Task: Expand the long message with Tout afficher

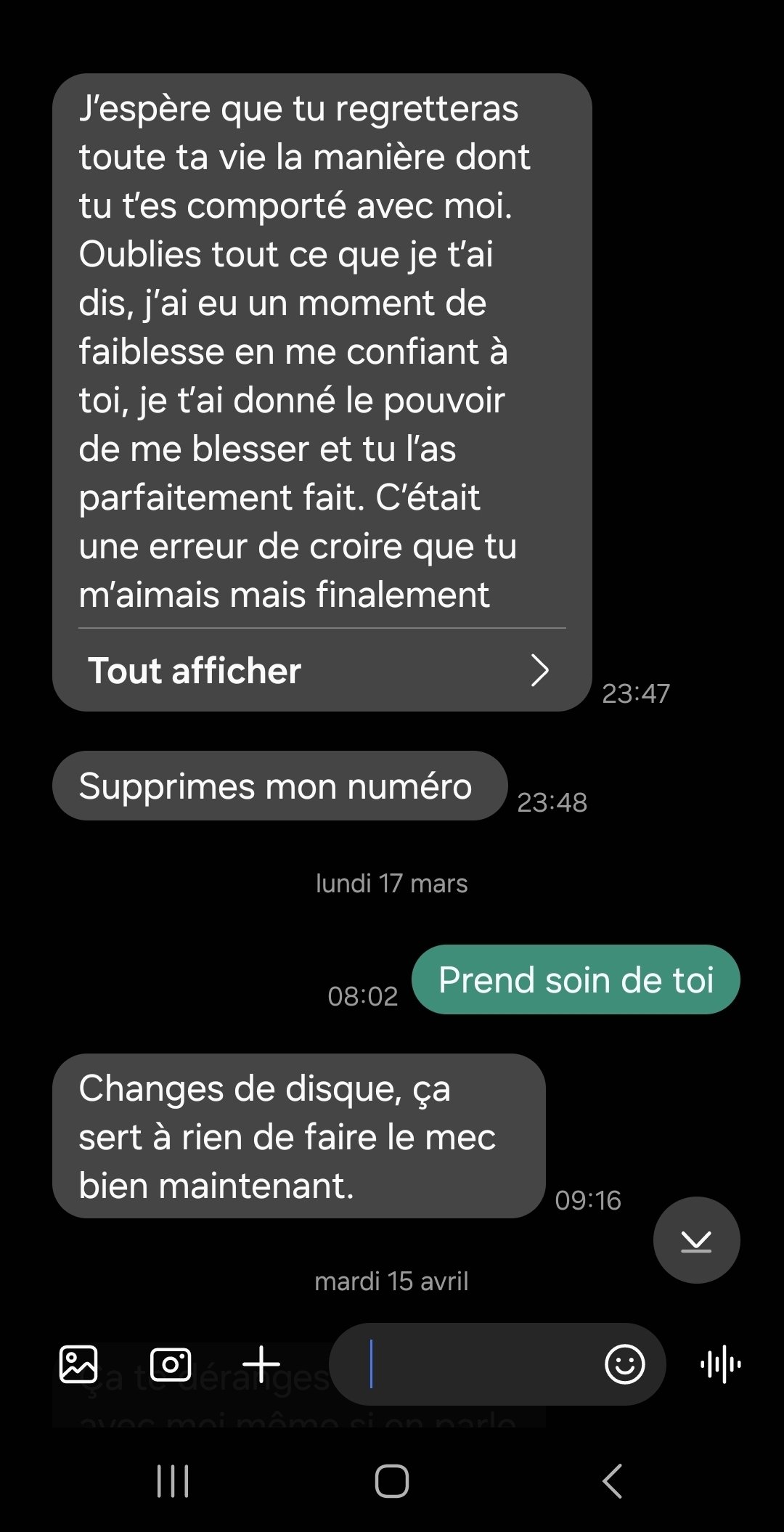Action: tap(319, 670)
